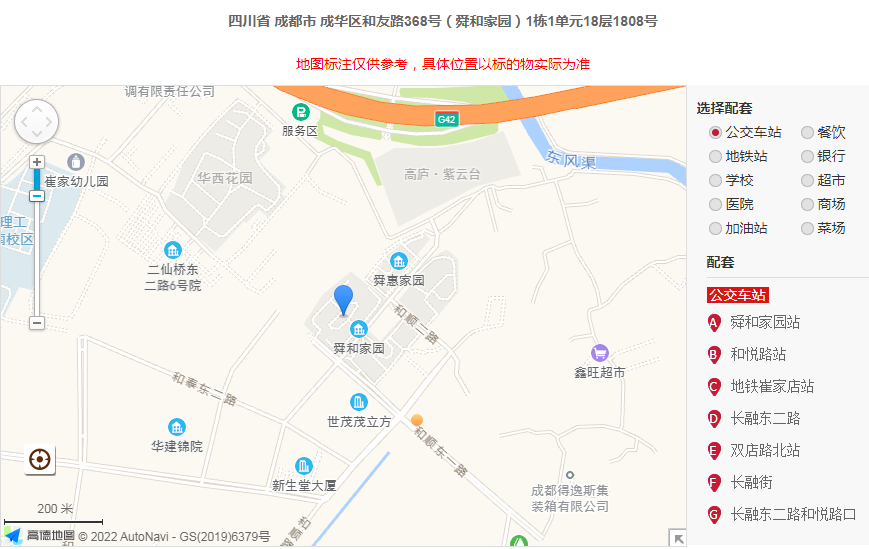Show 长融东二路 on the map
Screen dimensions: 869x549
tap(764, 418)
